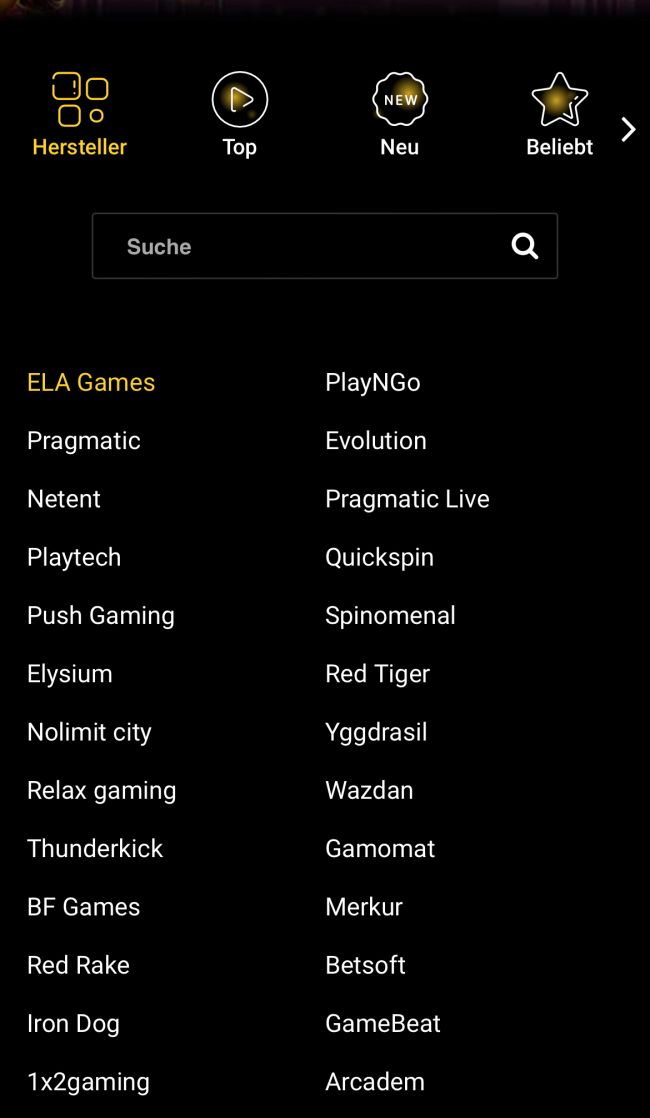Open Nolimit city games
This screenshot has width=650, height=1118.
pyautogui.click(x=89, y=732)
